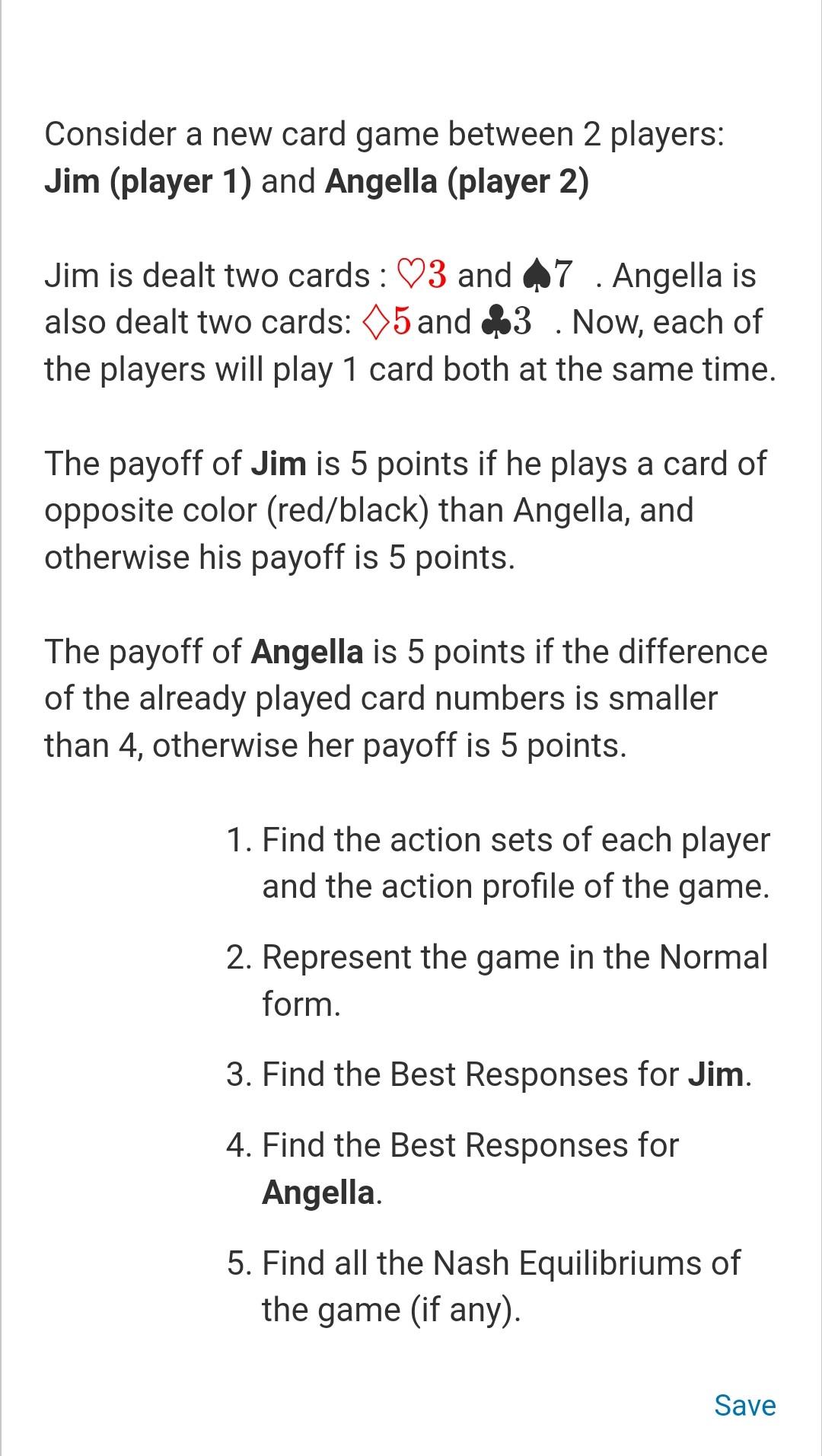Save this card game question
The width and height of the screenshot is (822, 1456).
tap(744, 1405)
